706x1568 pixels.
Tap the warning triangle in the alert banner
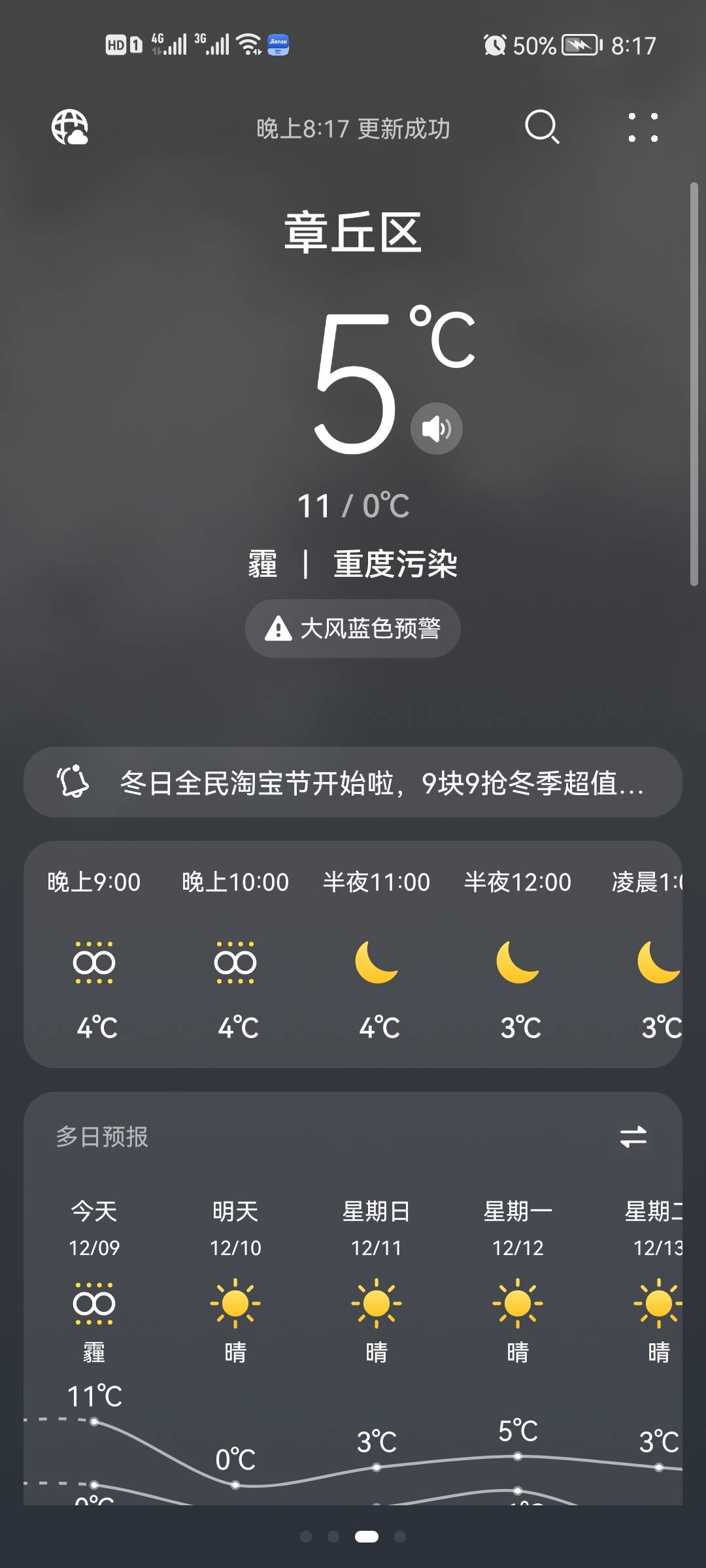pos(277,629)
